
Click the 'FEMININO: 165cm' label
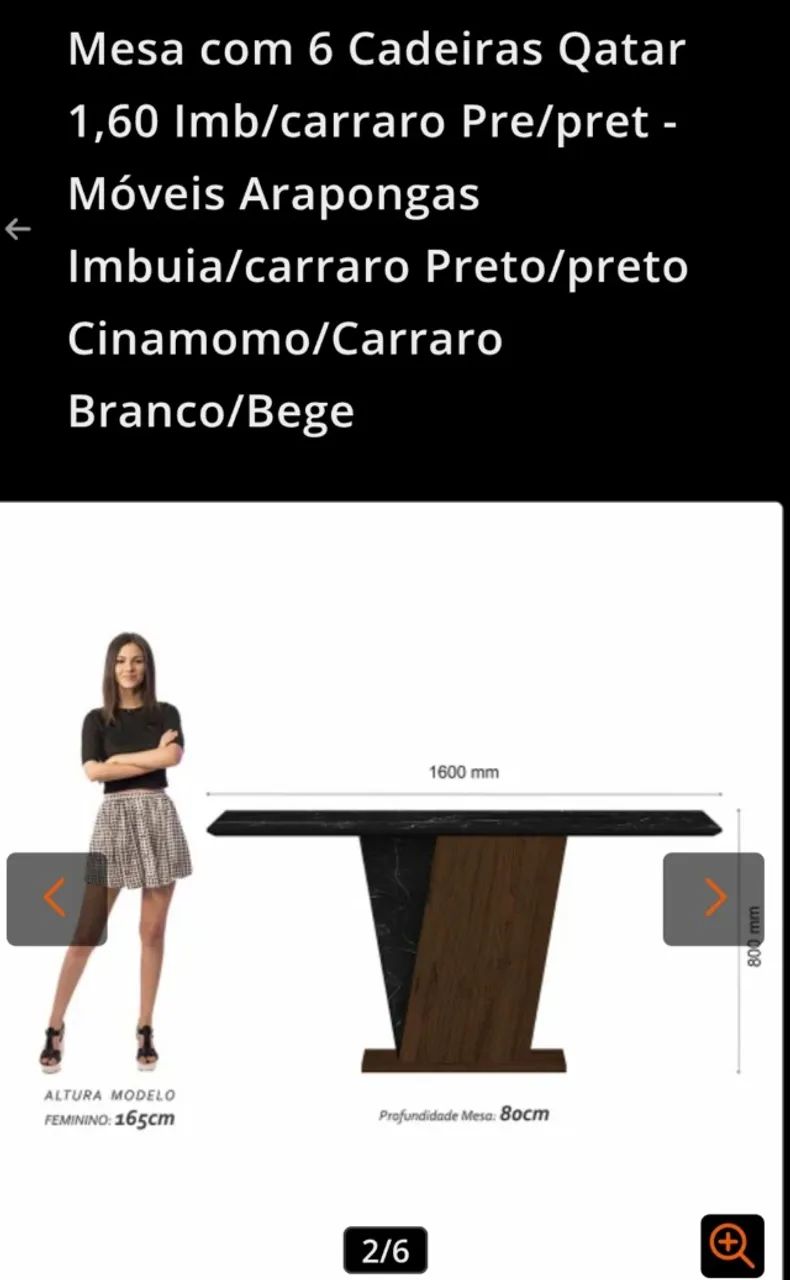pos(110,1121)
